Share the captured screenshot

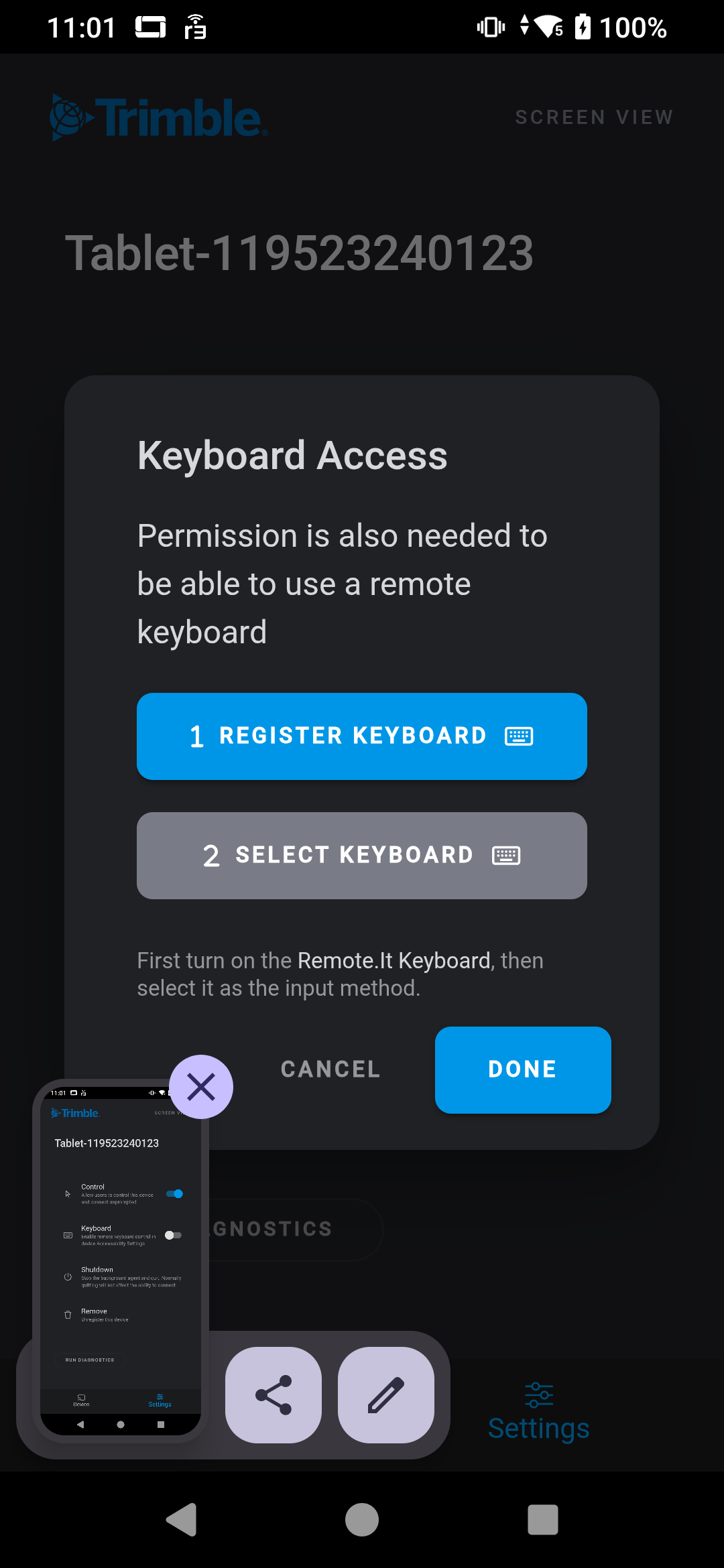point(274,1394)
